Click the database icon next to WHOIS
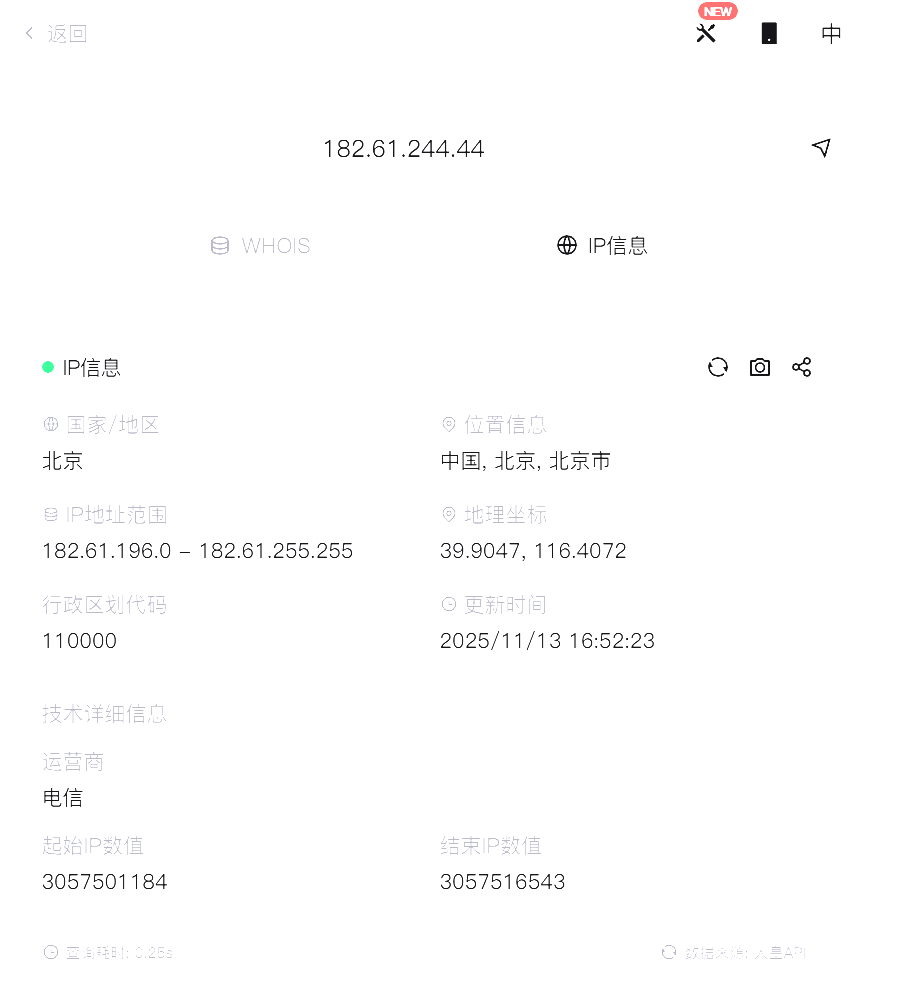 219,245
